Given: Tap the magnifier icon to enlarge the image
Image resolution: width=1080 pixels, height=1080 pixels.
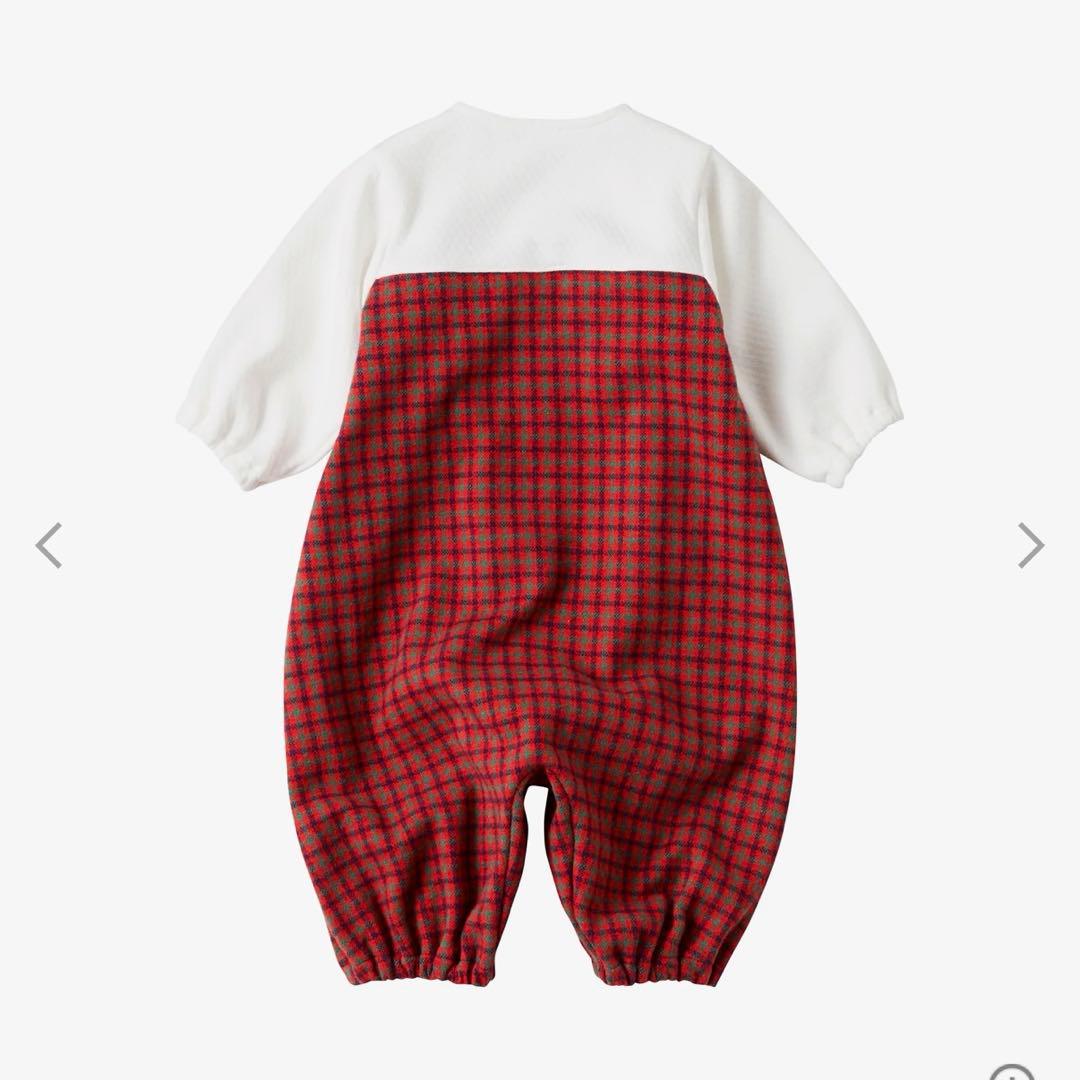Looking at the screenshot, I should tap(1012, 1071).
